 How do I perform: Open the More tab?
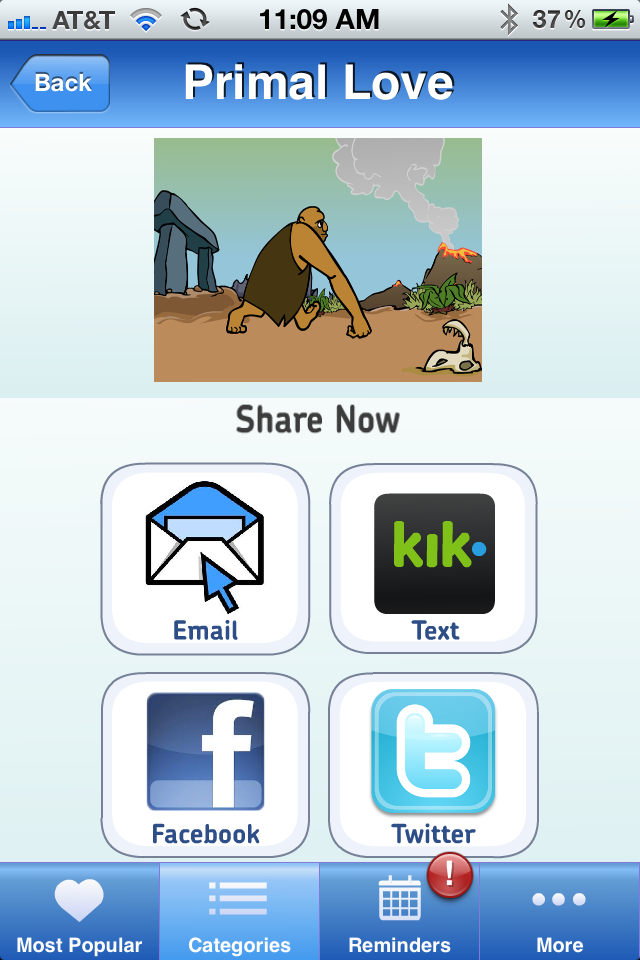point(560,912)
